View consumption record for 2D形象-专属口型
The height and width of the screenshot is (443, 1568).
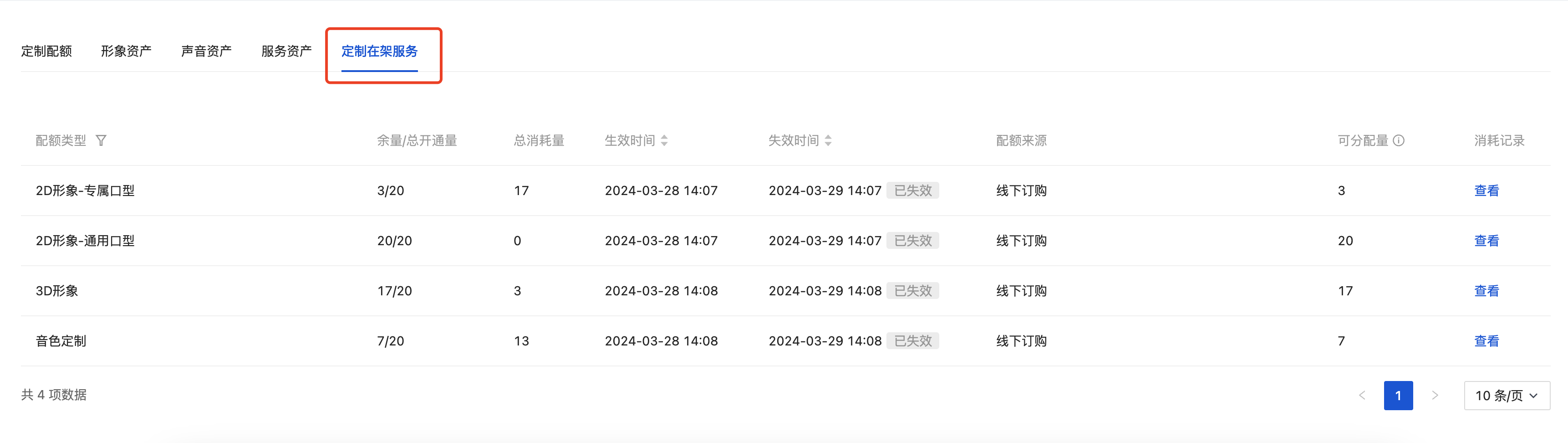click(x=1486, y=191)
